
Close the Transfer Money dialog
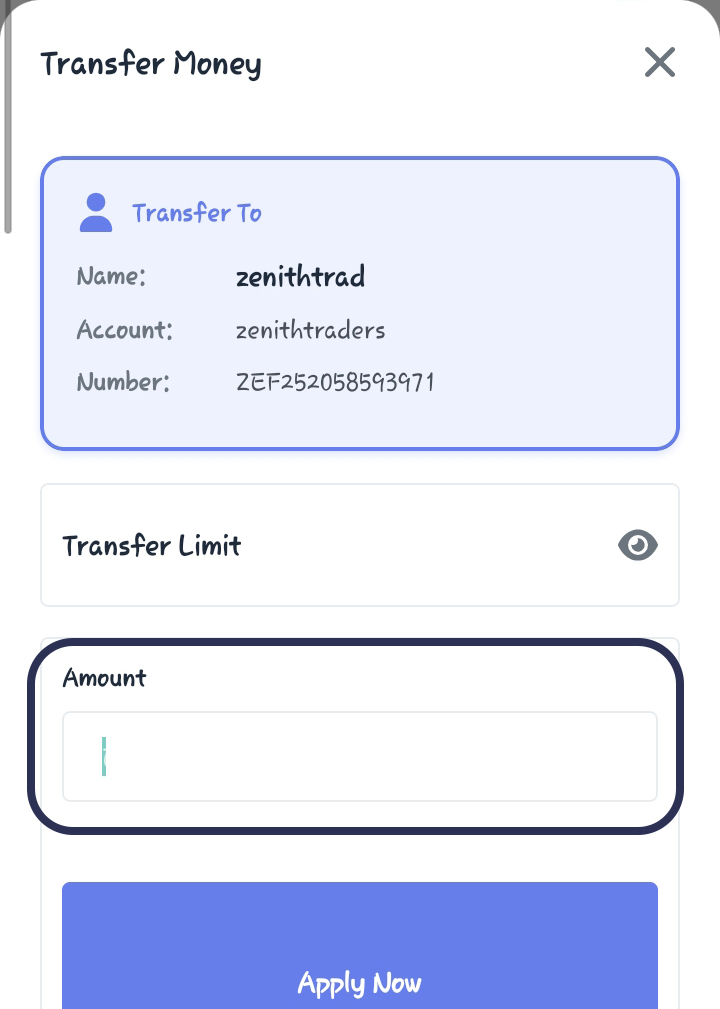[660, 63]
